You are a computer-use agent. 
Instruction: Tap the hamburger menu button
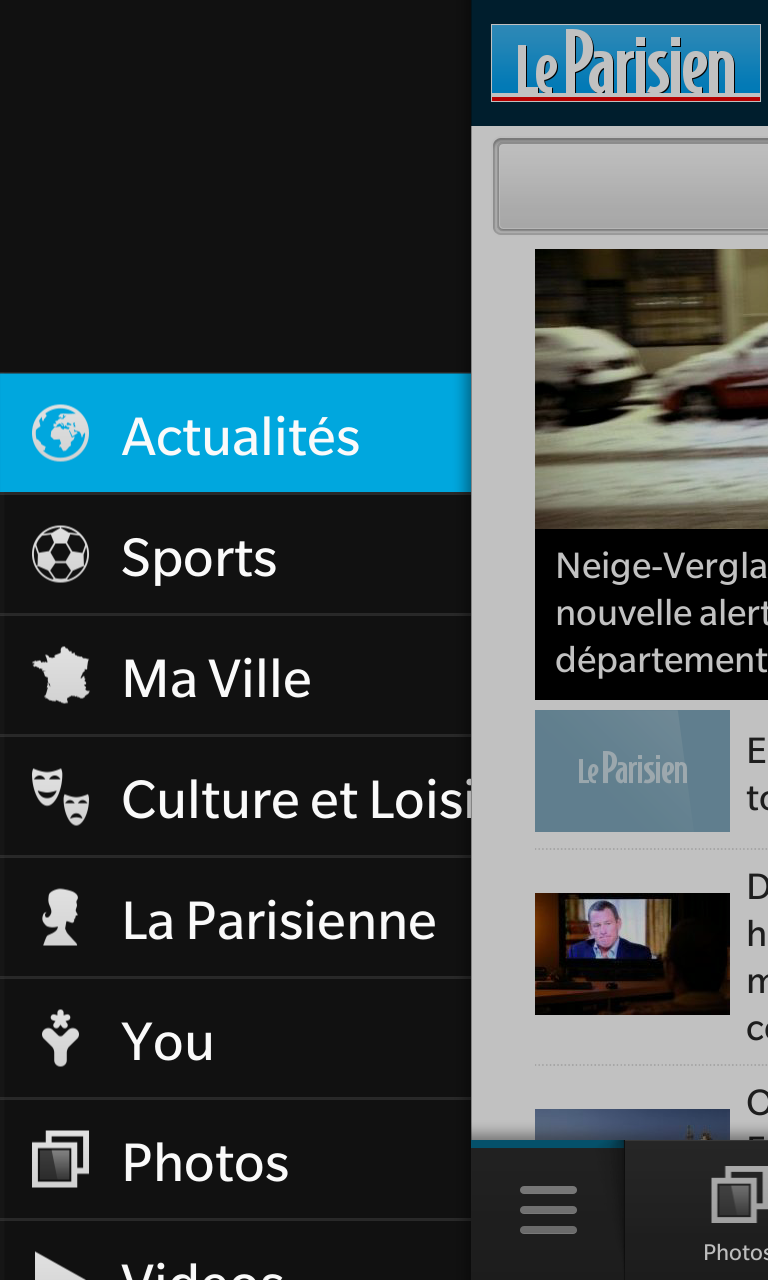pyautogui.click(x=548, y=1210)
